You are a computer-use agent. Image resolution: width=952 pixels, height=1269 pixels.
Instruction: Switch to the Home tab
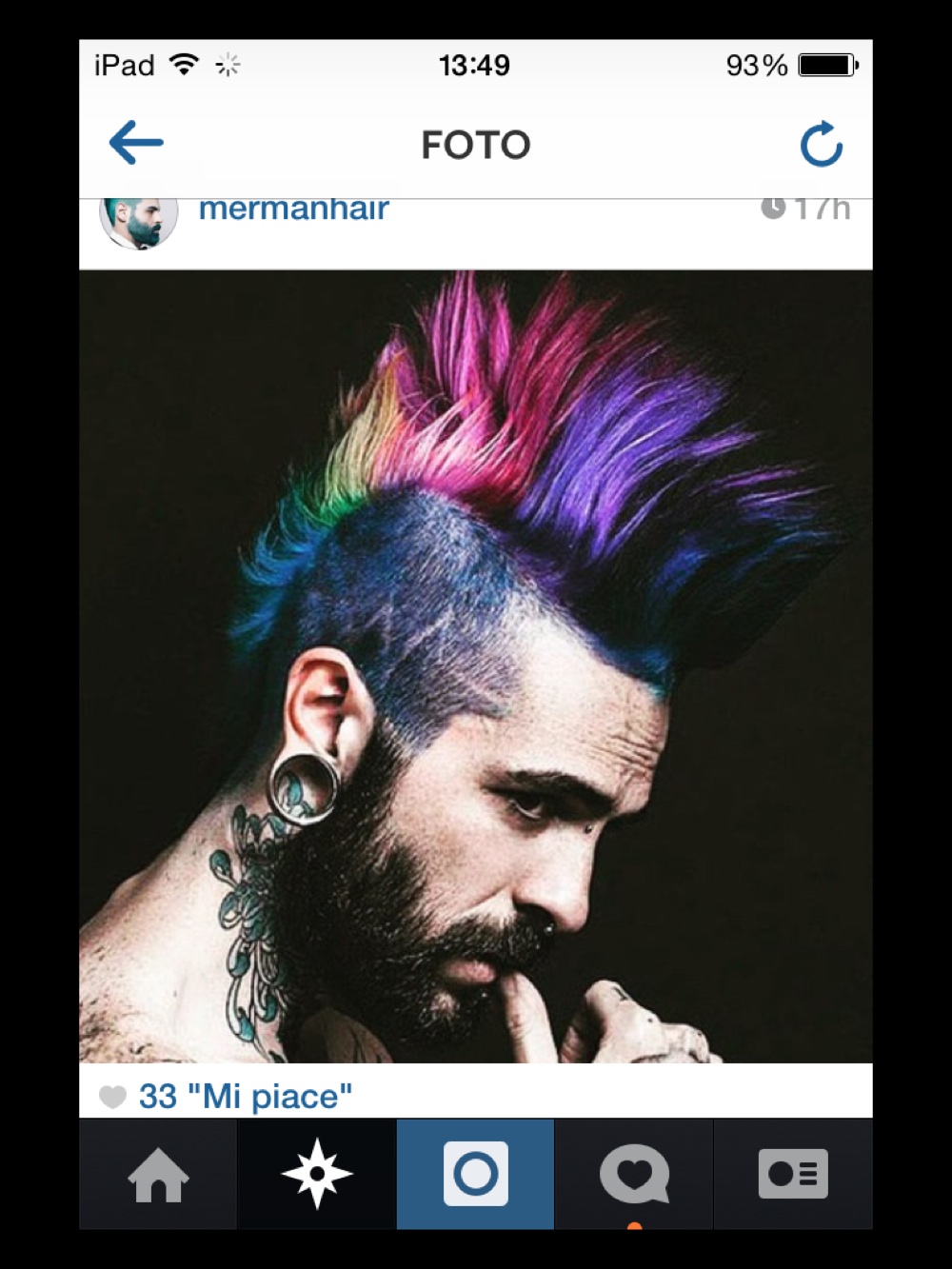tap(158, 1175)
